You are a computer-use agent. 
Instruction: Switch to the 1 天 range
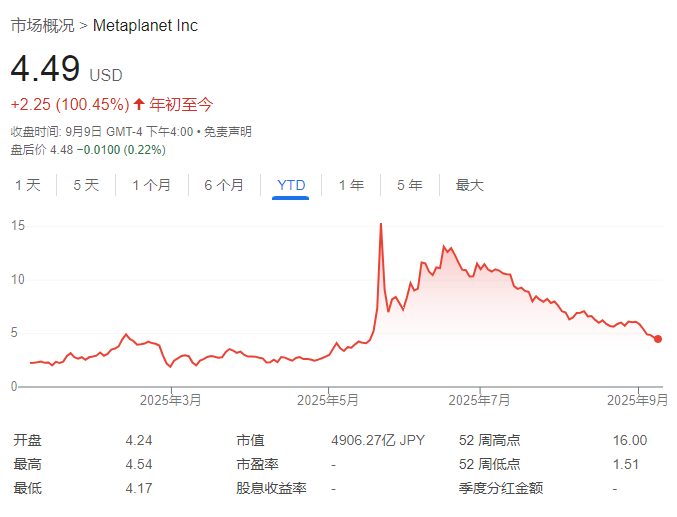[27, 185]
